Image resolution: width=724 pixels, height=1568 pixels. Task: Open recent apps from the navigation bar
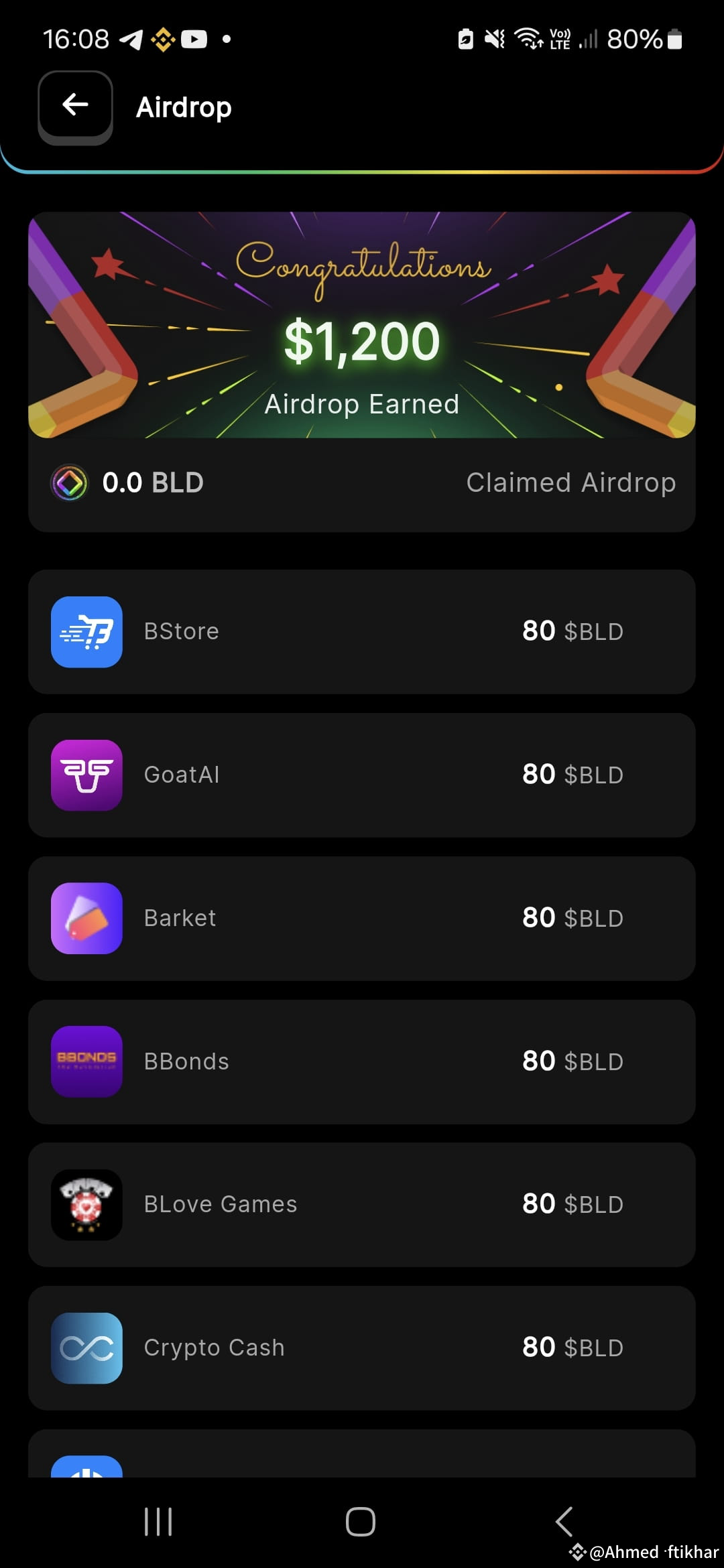click(x=158, y=1521)
